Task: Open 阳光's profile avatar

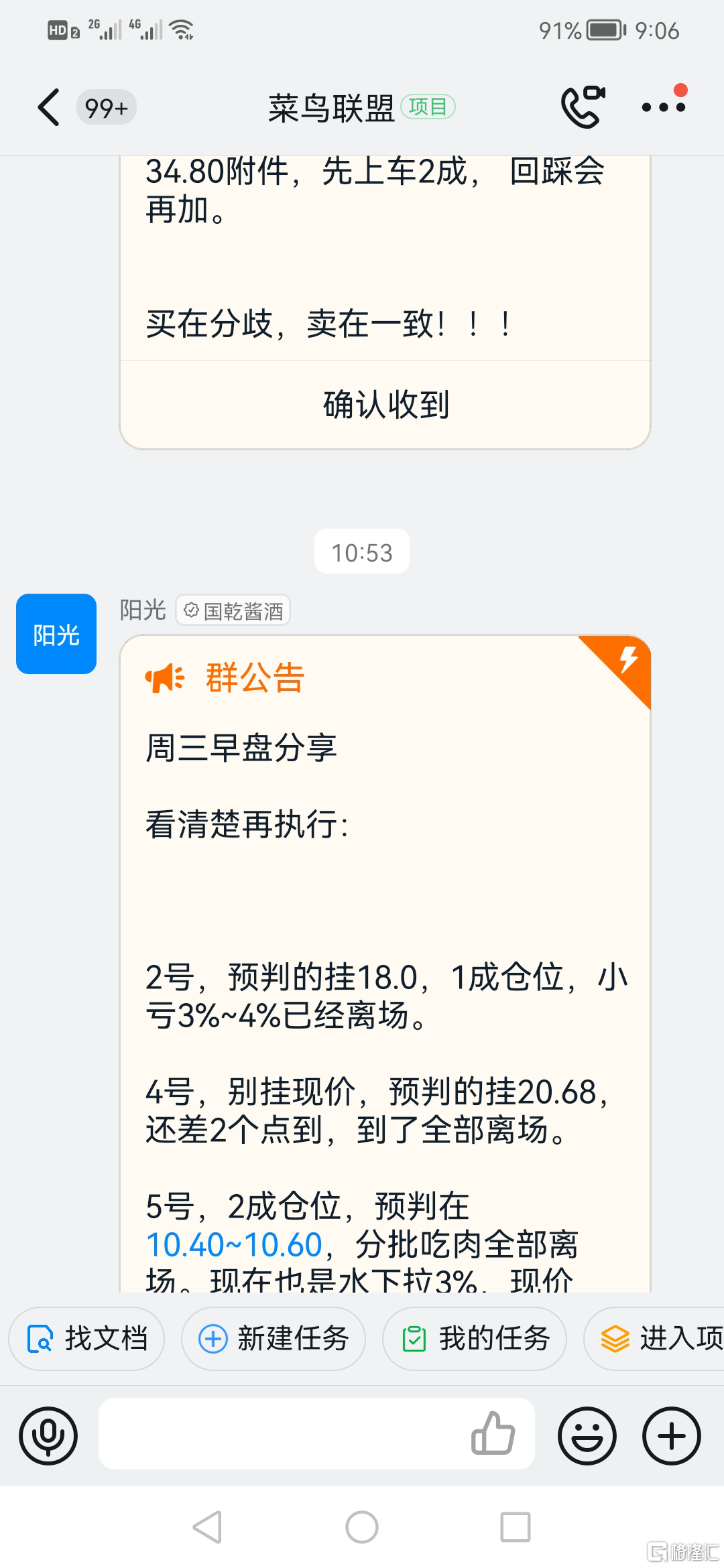Action: pos(56,634)
